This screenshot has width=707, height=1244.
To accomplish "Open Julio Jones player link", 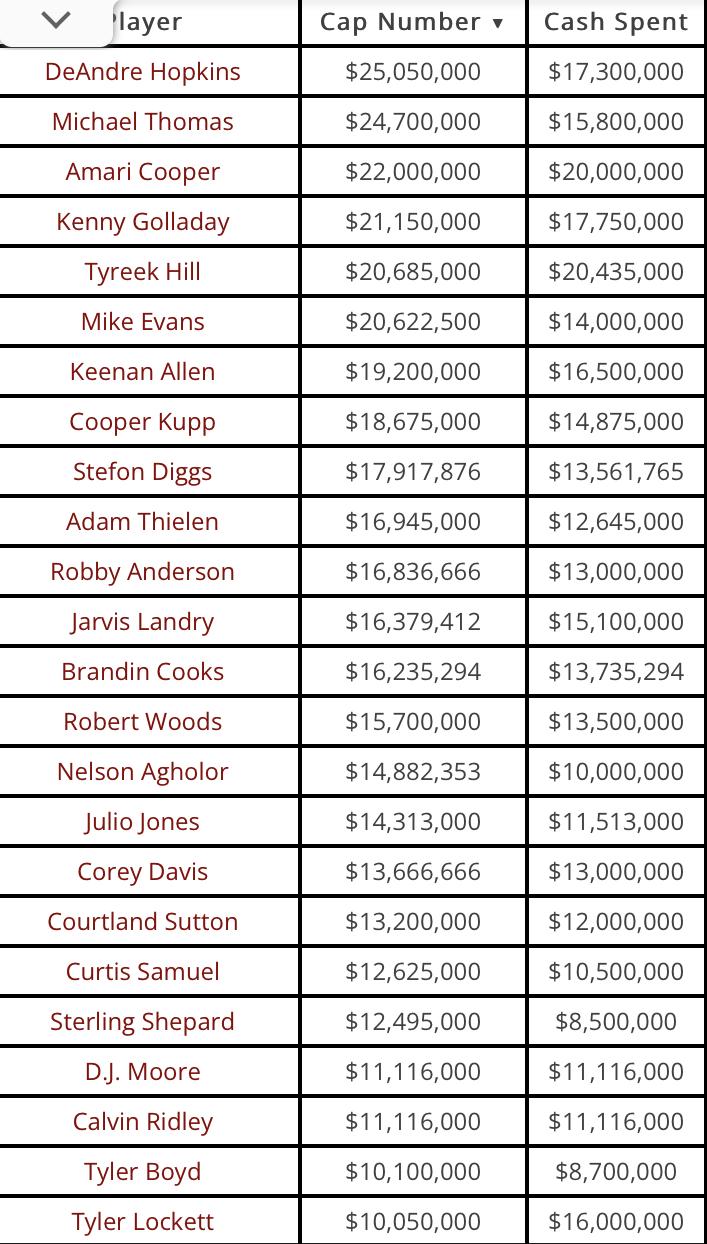I will click(x=143, y=822).
